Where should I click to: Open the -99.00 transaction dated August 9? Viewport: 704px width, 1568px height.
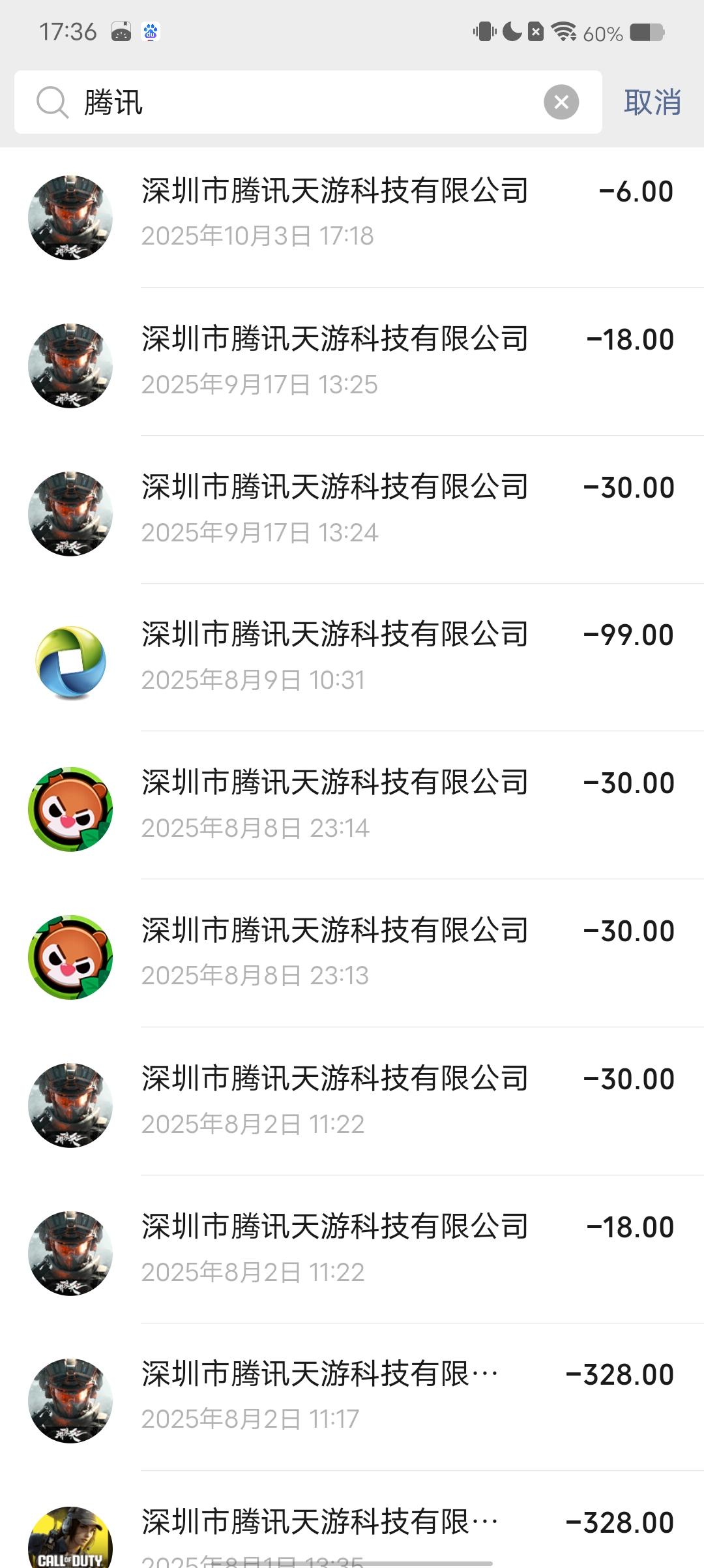pyautogui.click(x=352, y=656)
